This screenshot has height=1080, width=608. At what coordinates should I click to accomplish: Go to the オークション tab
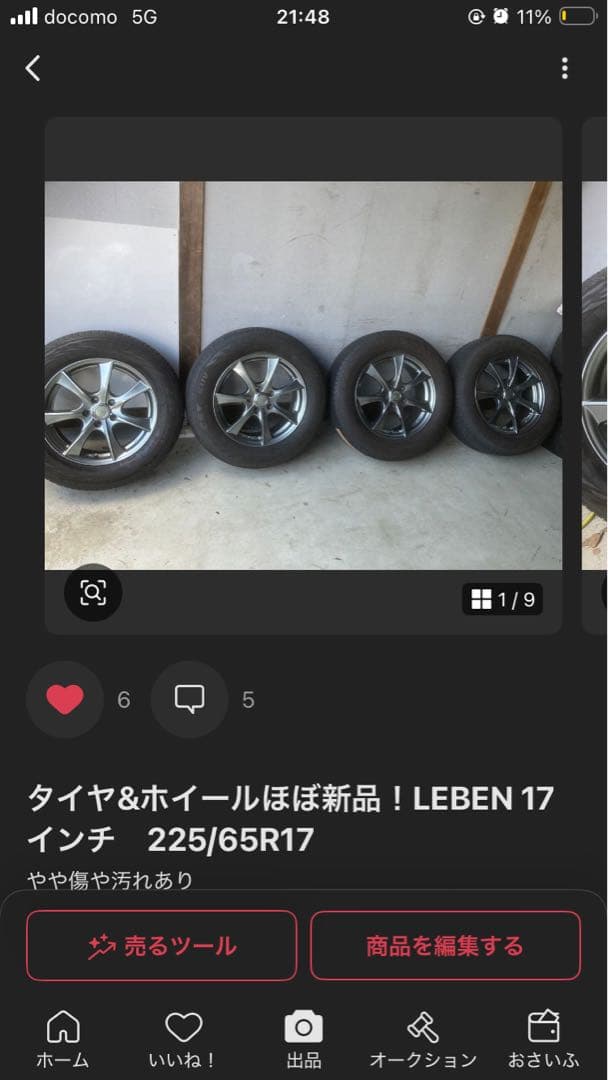coord(423,1038)
